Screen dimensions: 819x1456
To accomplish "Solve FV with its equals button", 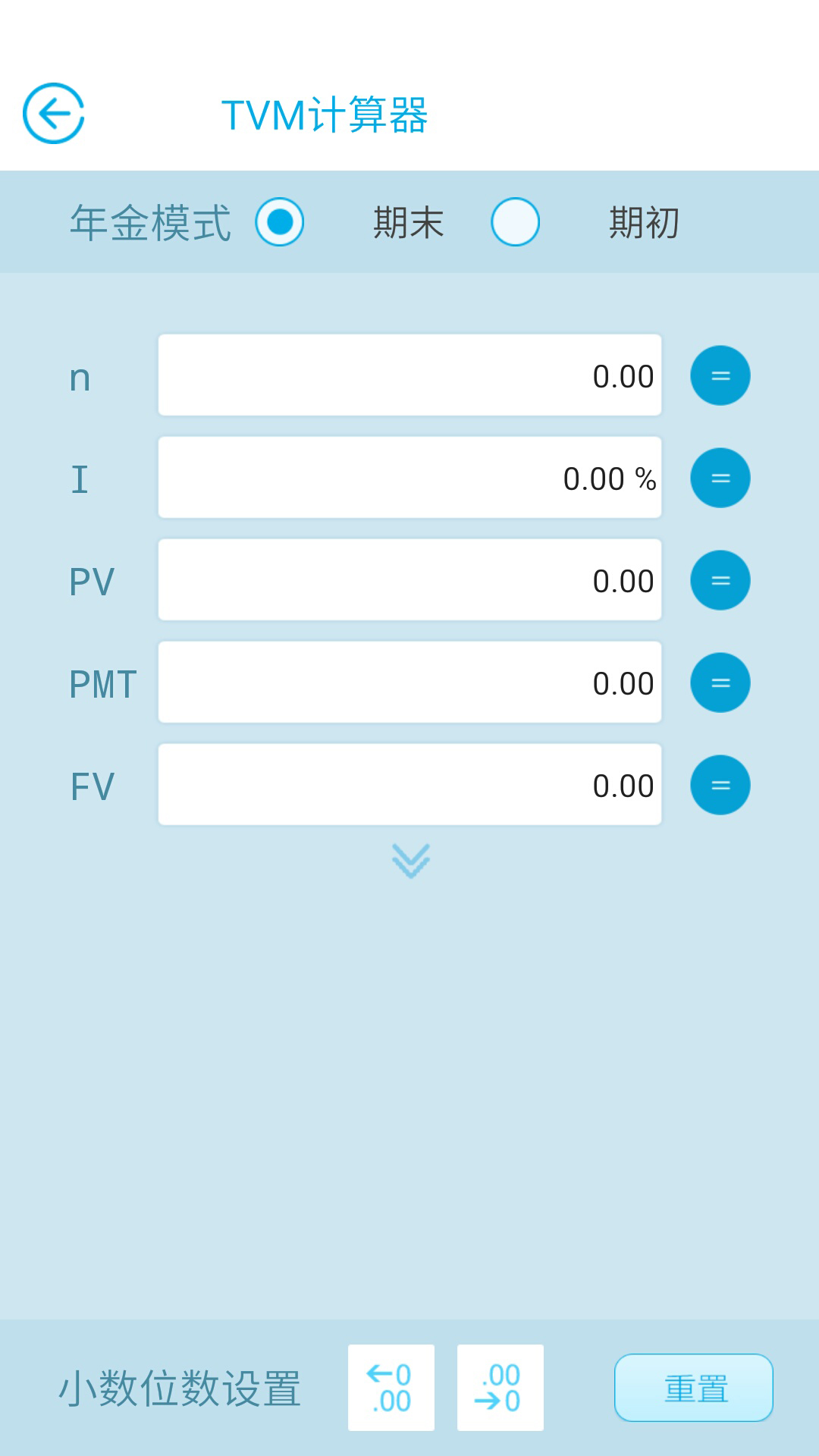I will tap(720, 785).
